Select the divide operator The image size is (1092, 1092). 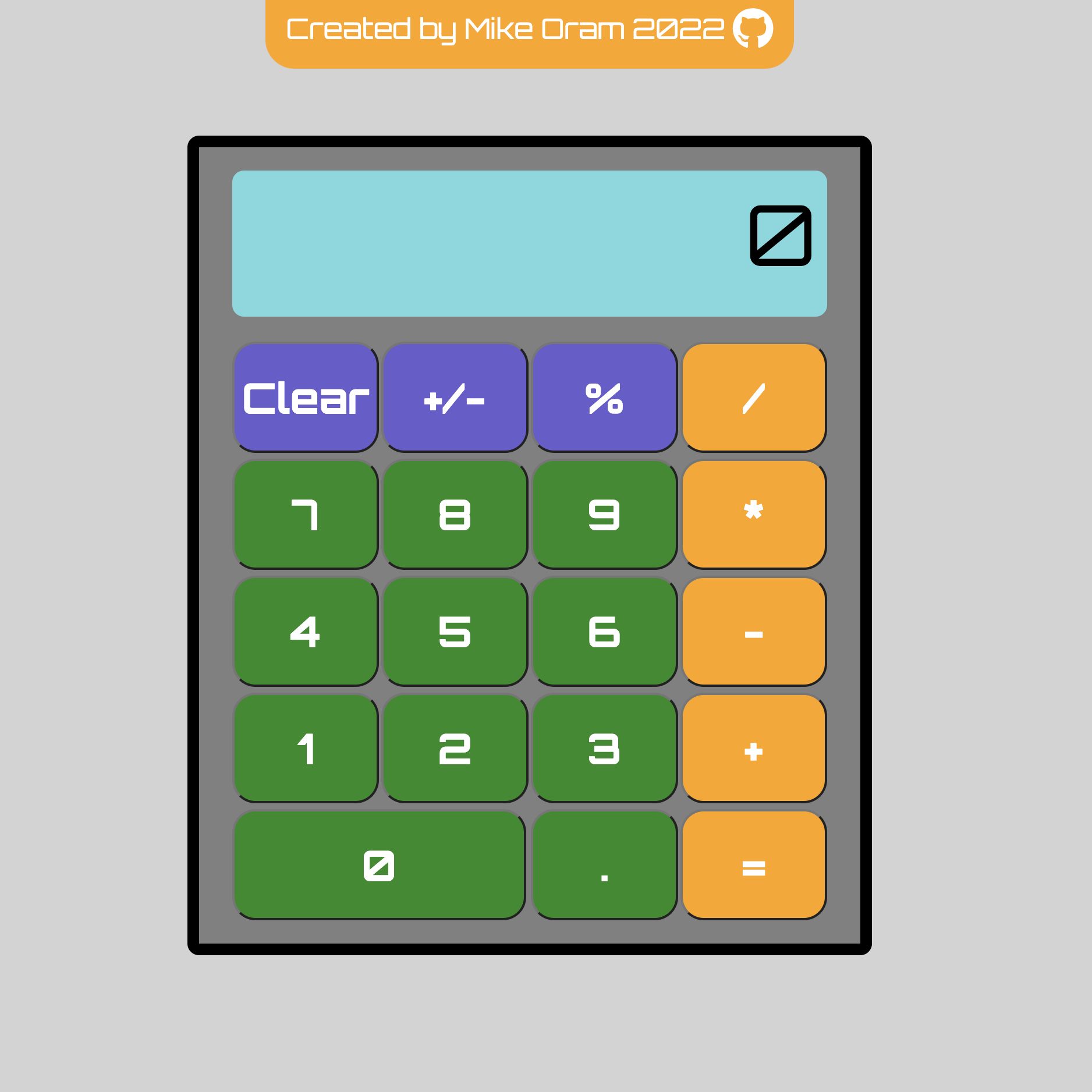tap(754, 398)
